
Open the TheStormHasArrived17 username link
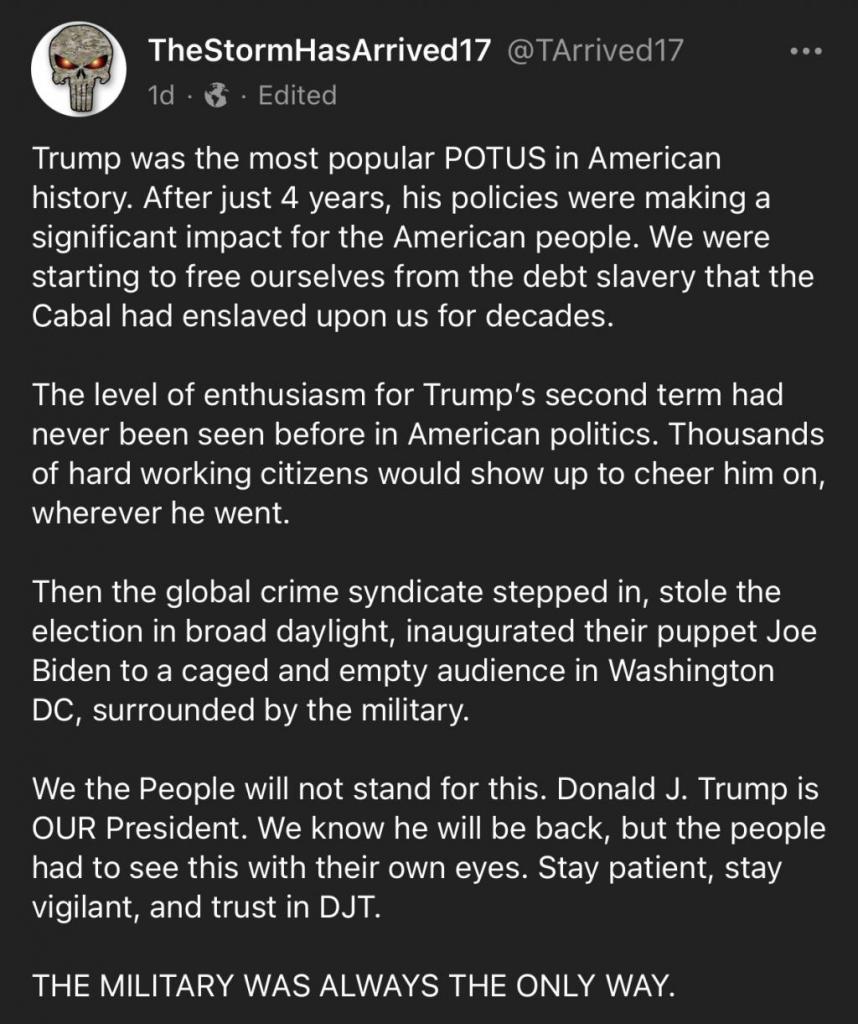tap(318, 51)
